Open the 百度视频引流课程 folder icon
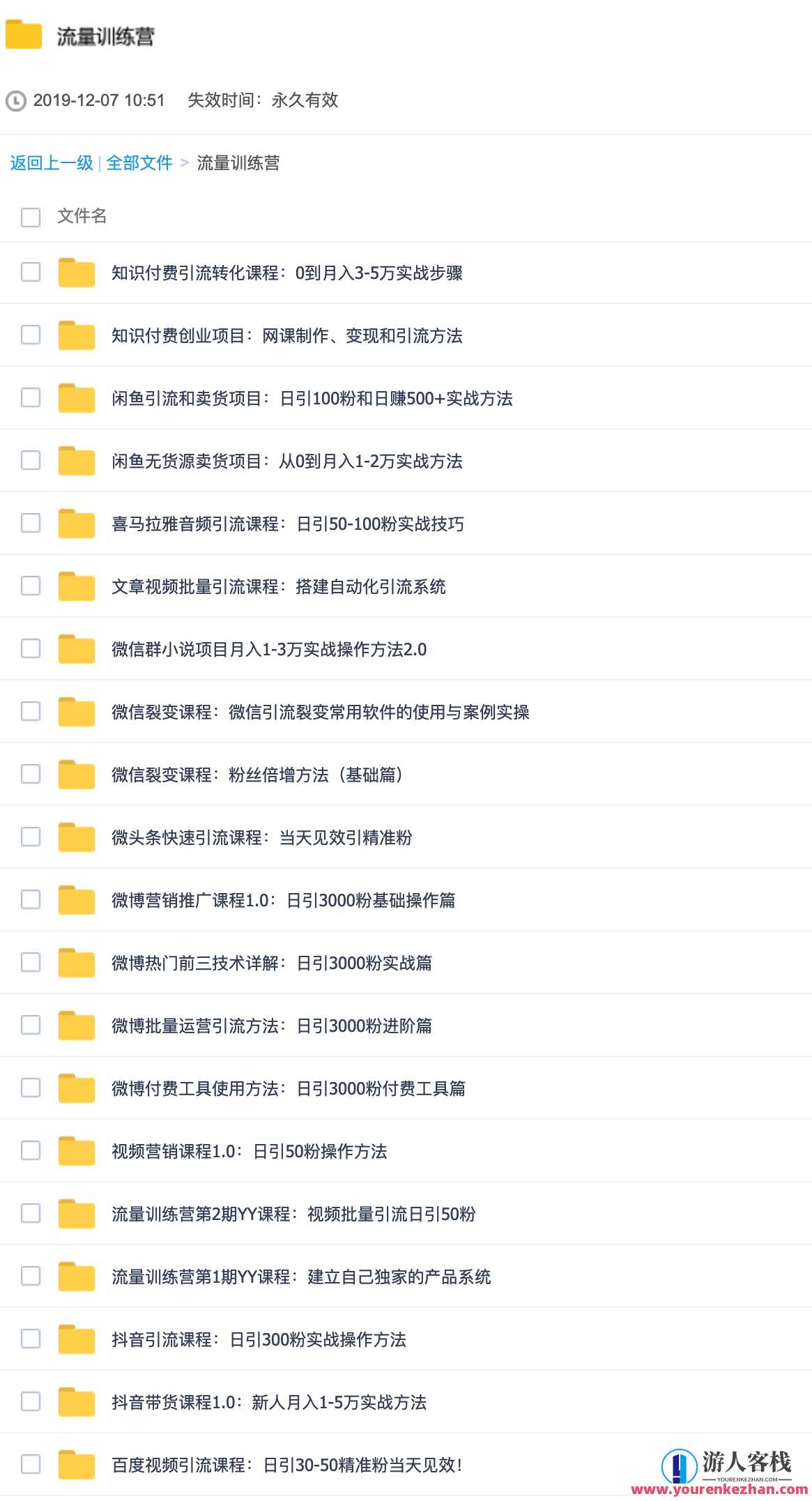The height and width of the screenshot is (1501, 812). click(x=77, y=1465)
